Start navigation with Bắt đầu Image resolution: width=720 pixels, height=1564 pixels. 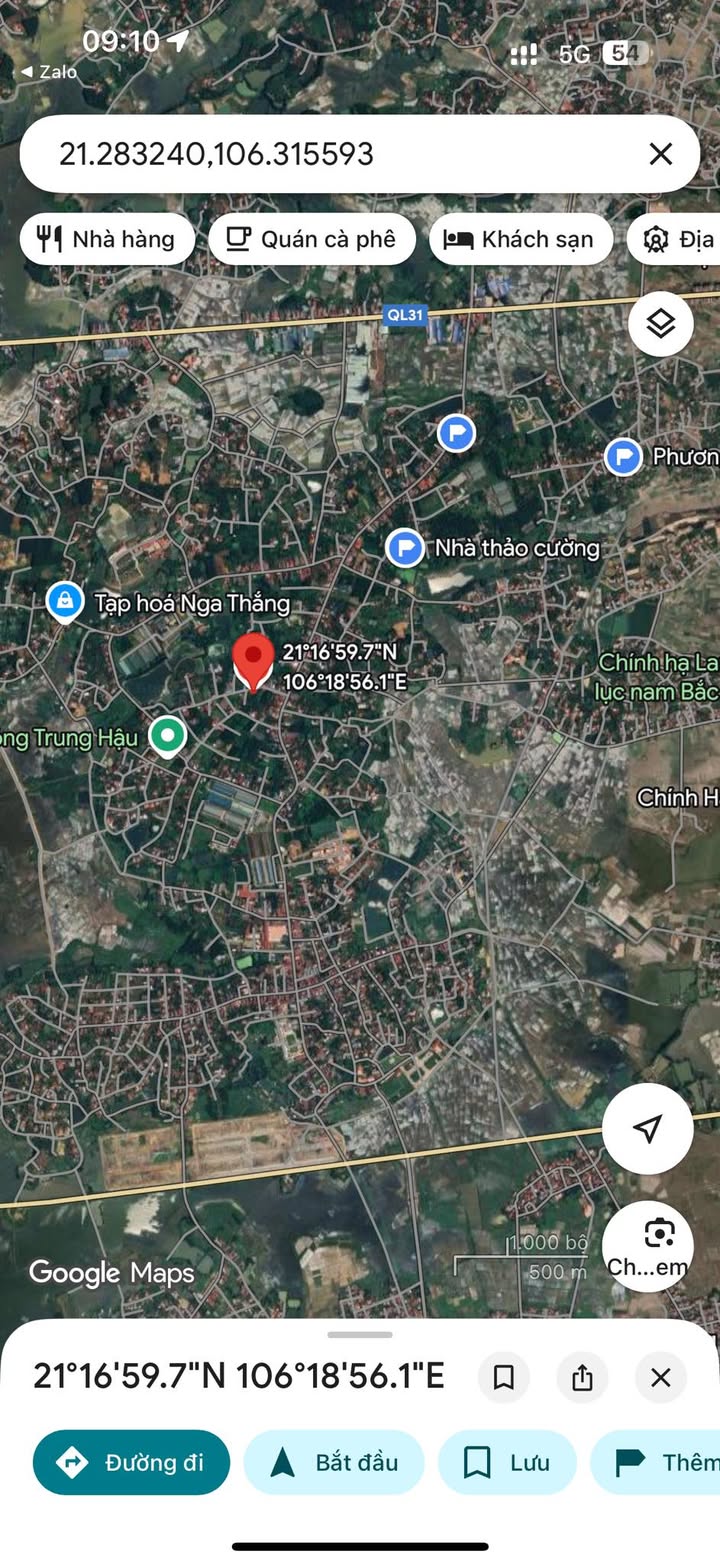point(334,1462)
